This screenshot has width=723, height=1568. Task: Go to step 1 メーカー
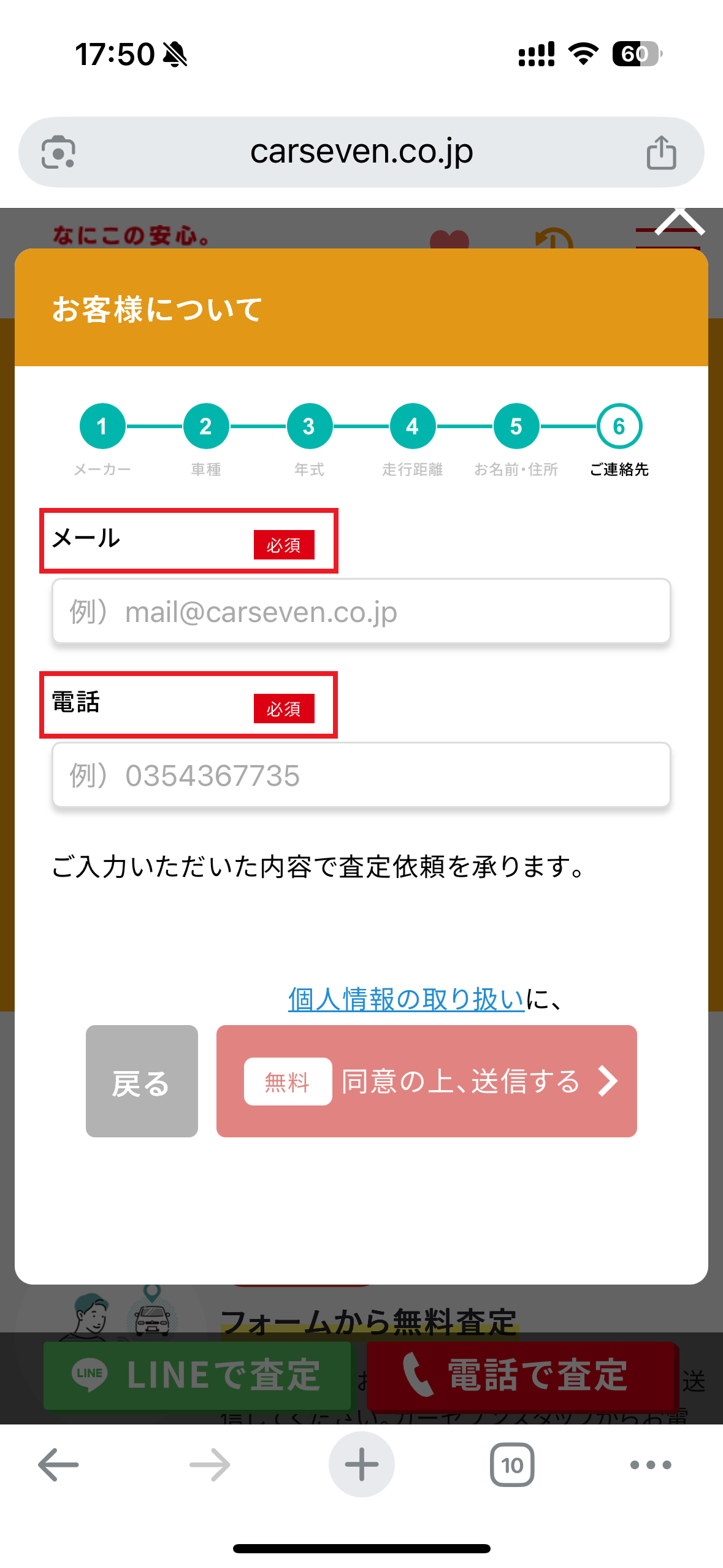click(x=102, y=426)
